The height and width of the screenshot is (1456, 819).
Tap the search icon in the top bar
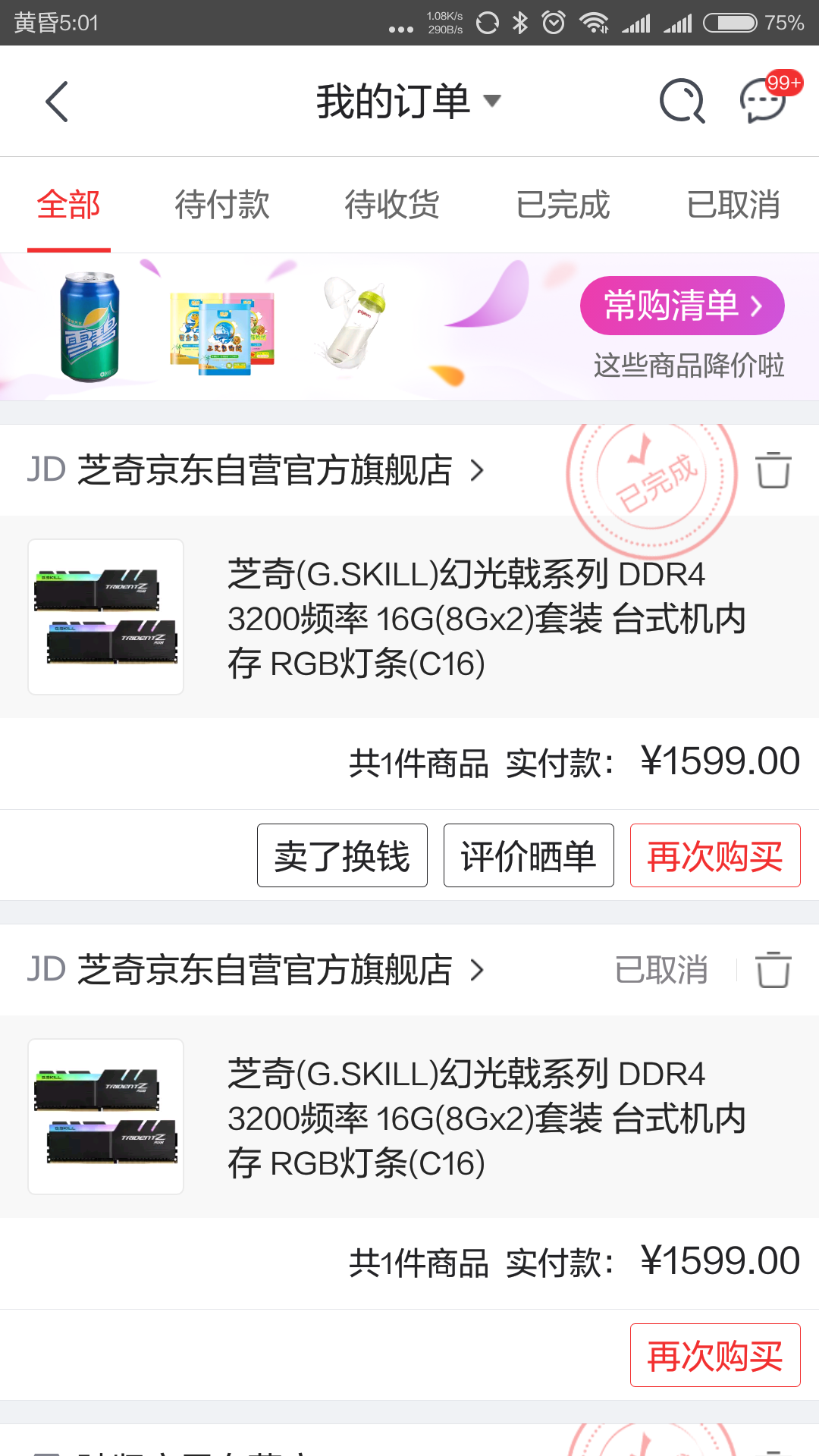pos(681,100)
